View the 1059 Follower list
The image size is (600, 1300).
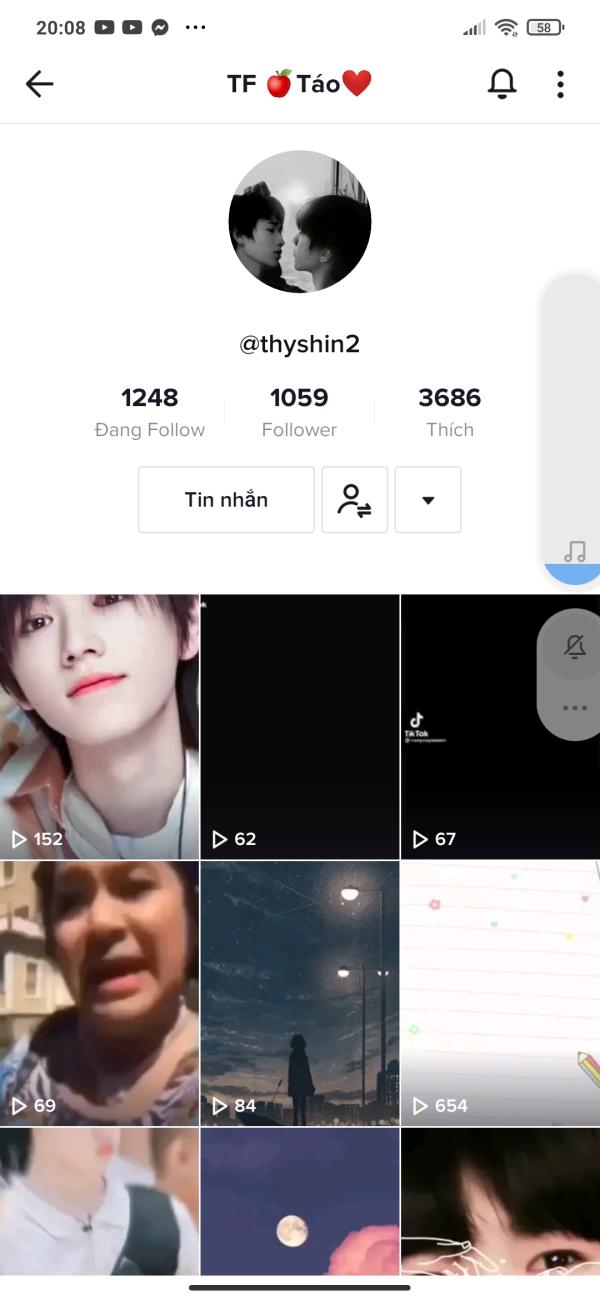299,412
